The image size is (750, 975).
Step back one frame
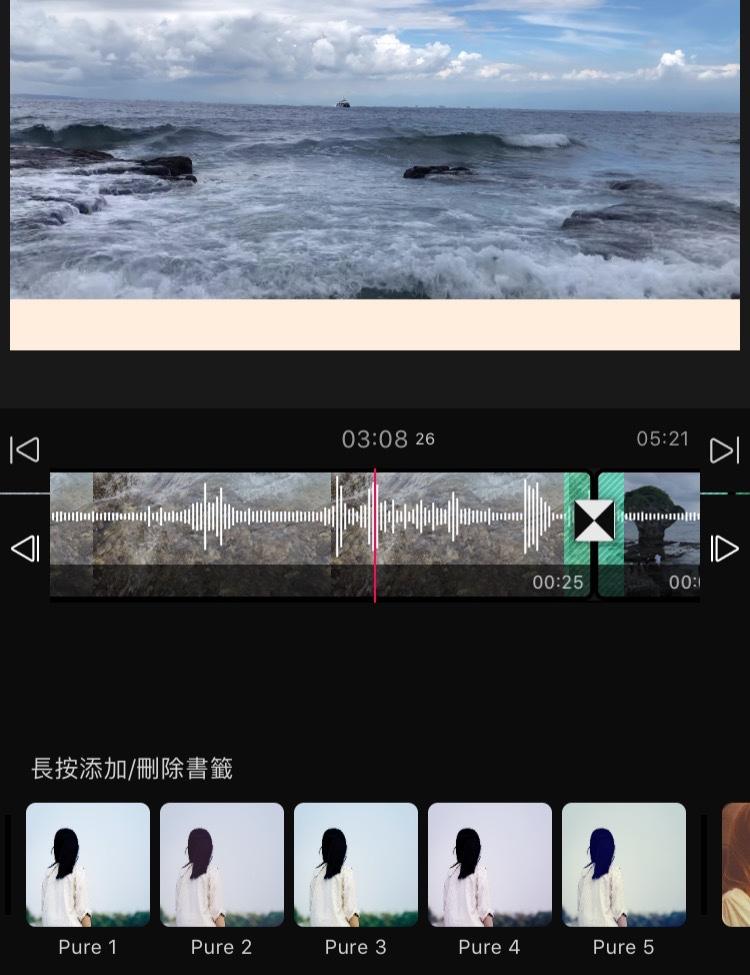point(25,548)
